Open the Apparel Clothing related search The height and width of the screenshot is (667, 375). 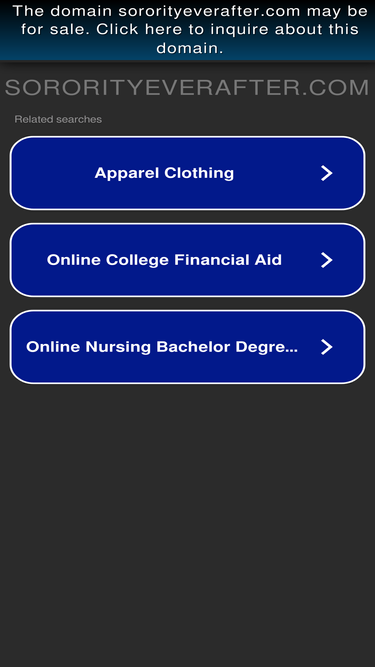[188, 173]
